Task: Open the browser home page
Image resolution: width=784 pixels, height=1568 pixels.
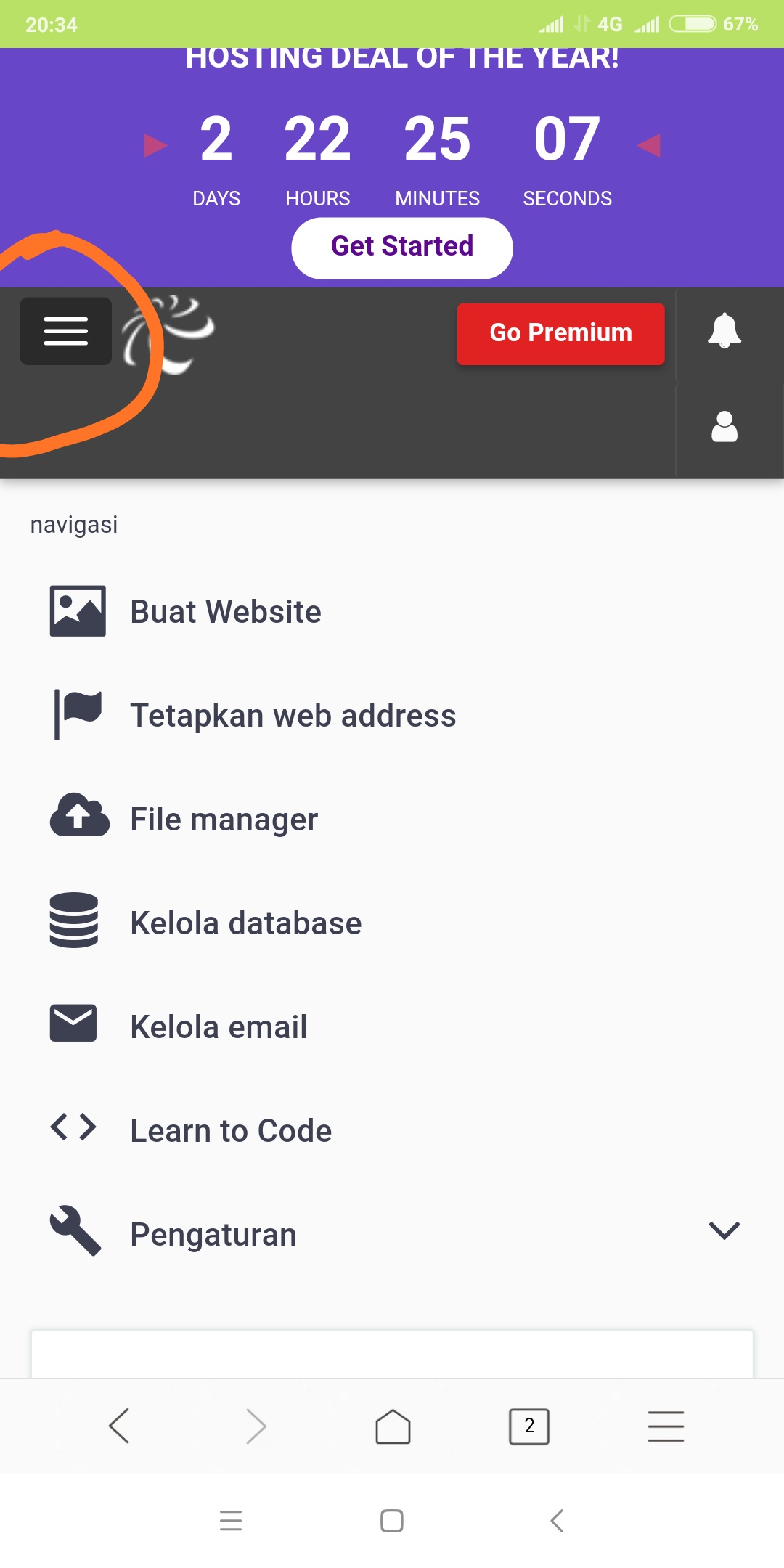Action: coord(393,1426)
